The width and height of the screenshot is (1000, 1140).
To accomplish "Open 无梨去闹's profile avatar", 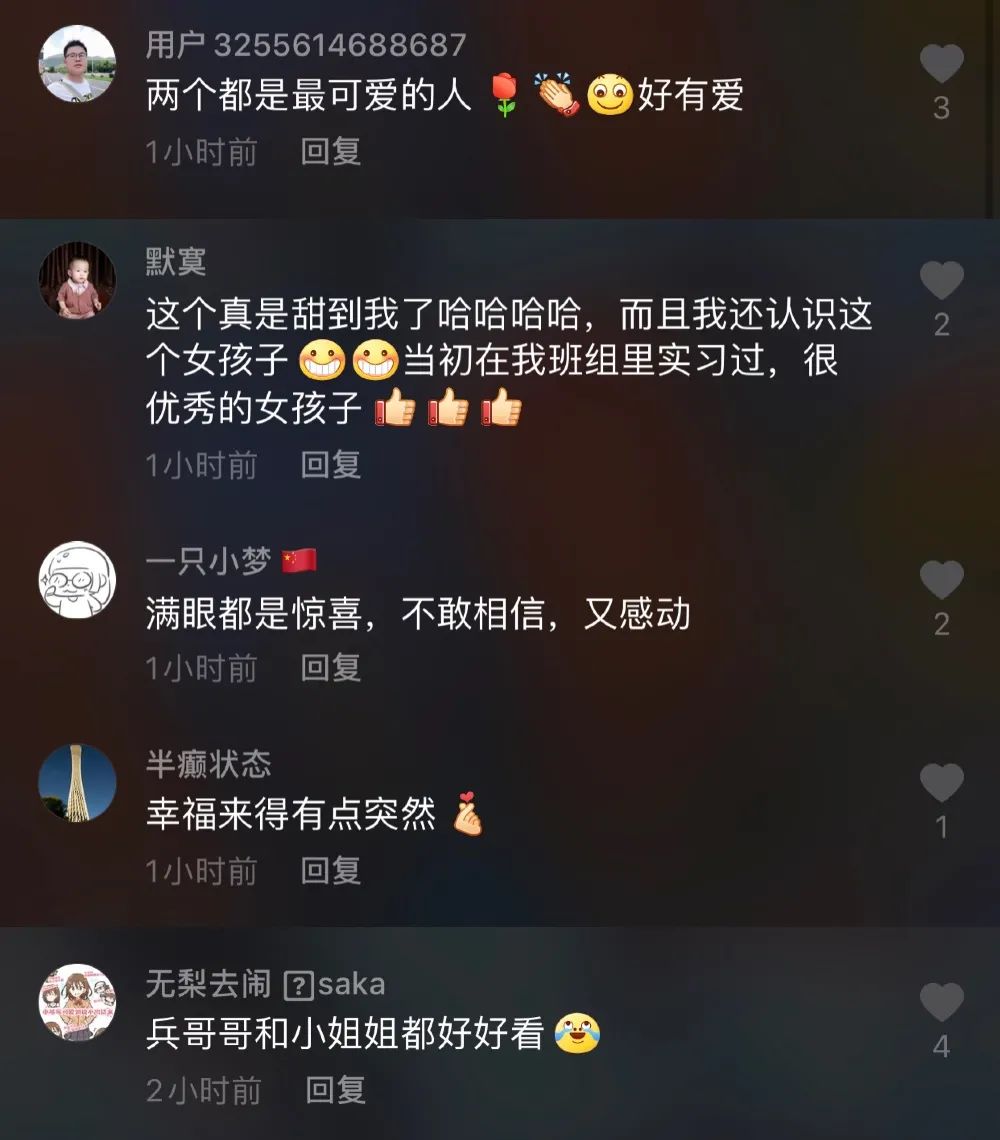I will pyautogui.click(x=77, y=1002).
